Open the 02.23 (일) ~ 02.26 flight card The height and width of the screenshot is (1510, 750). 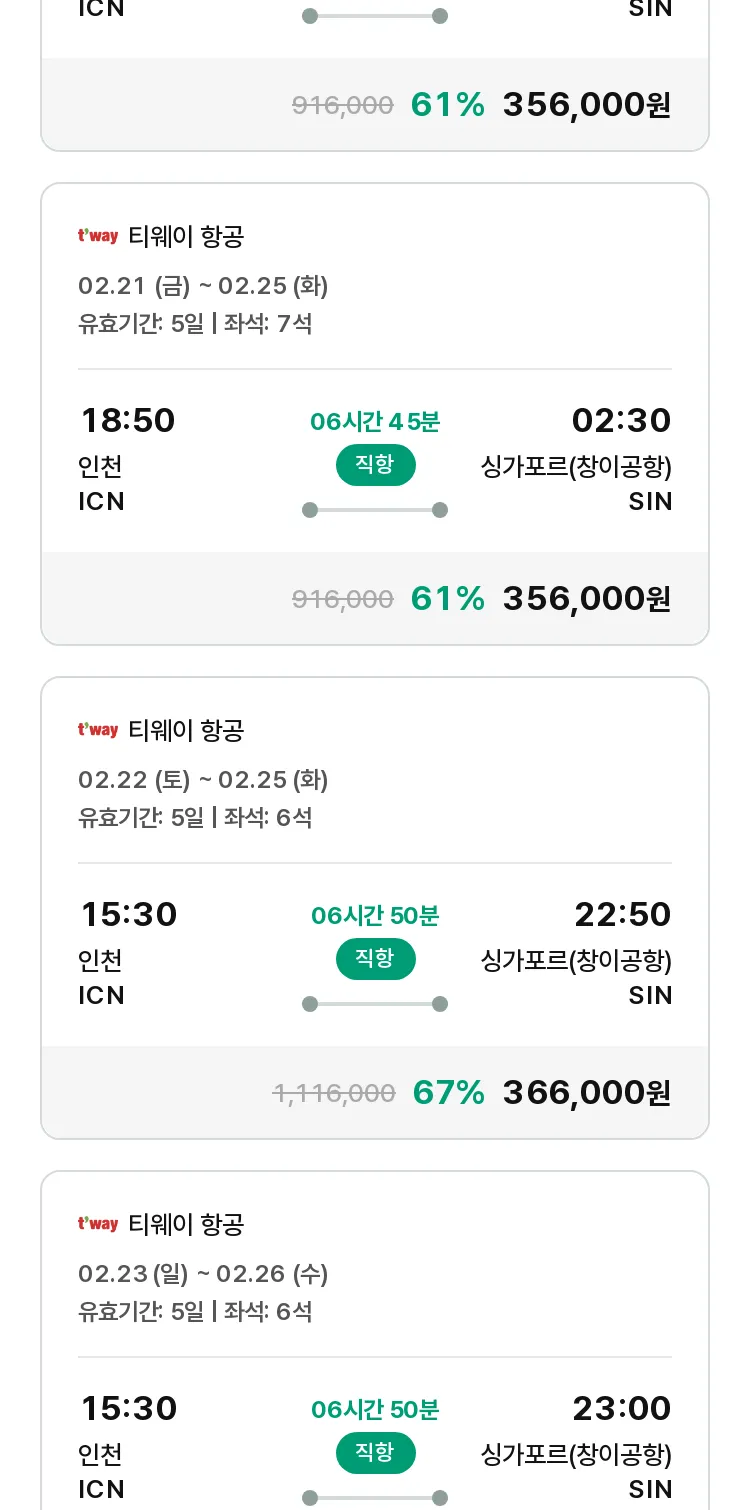tap(375, 1340)
